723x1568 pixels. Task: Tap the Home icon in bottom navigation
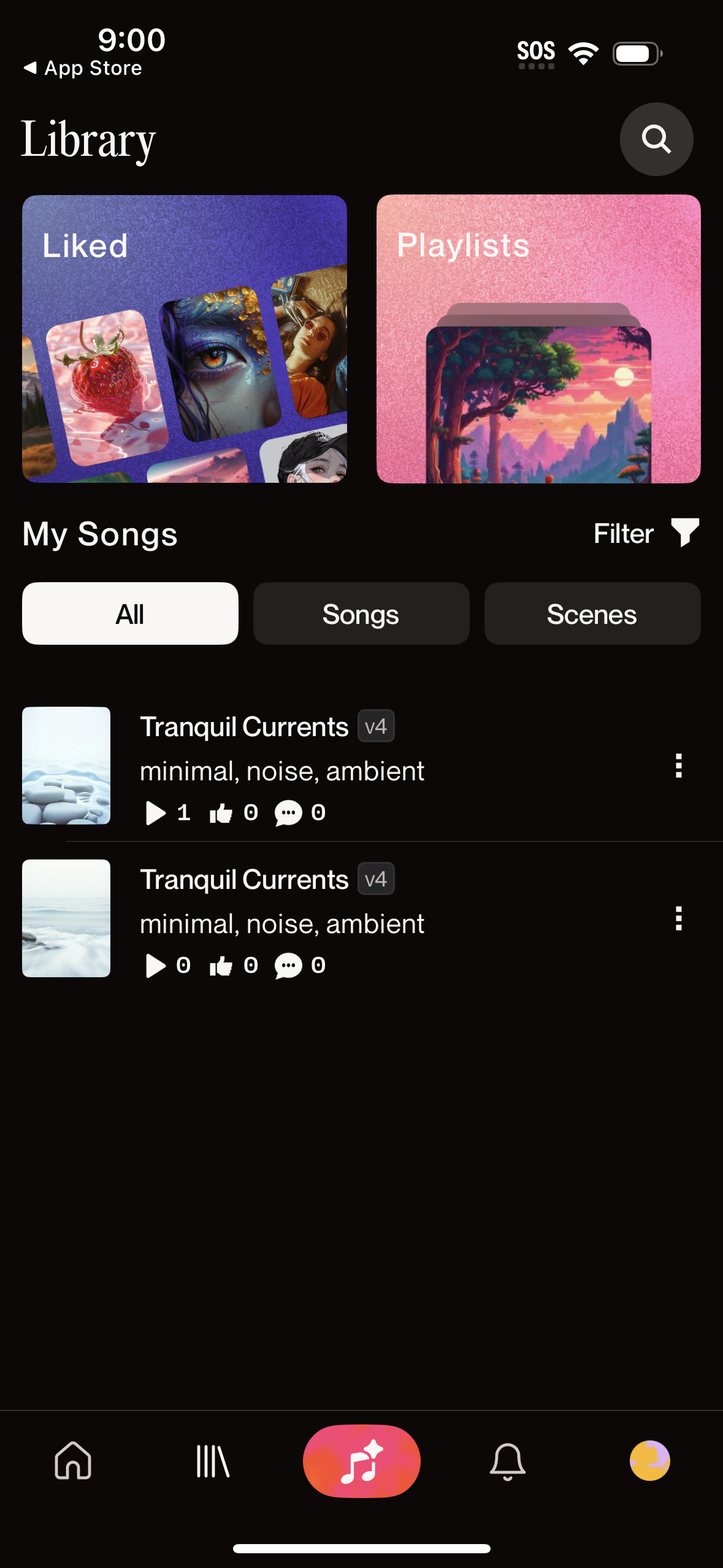pyautogui.click(x=72, y=1461)
